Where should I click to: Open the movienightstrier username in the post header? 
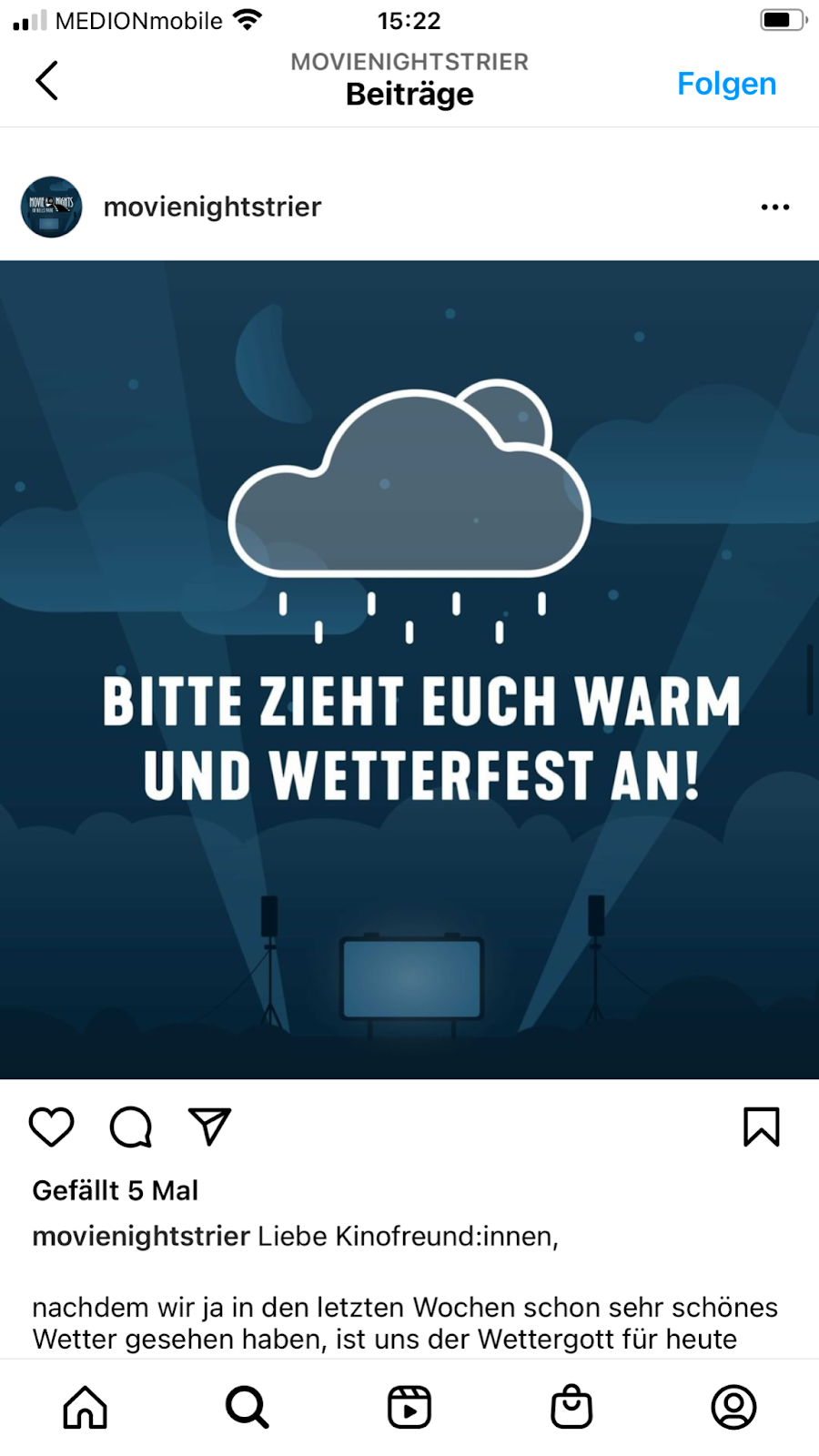[212, 207]
